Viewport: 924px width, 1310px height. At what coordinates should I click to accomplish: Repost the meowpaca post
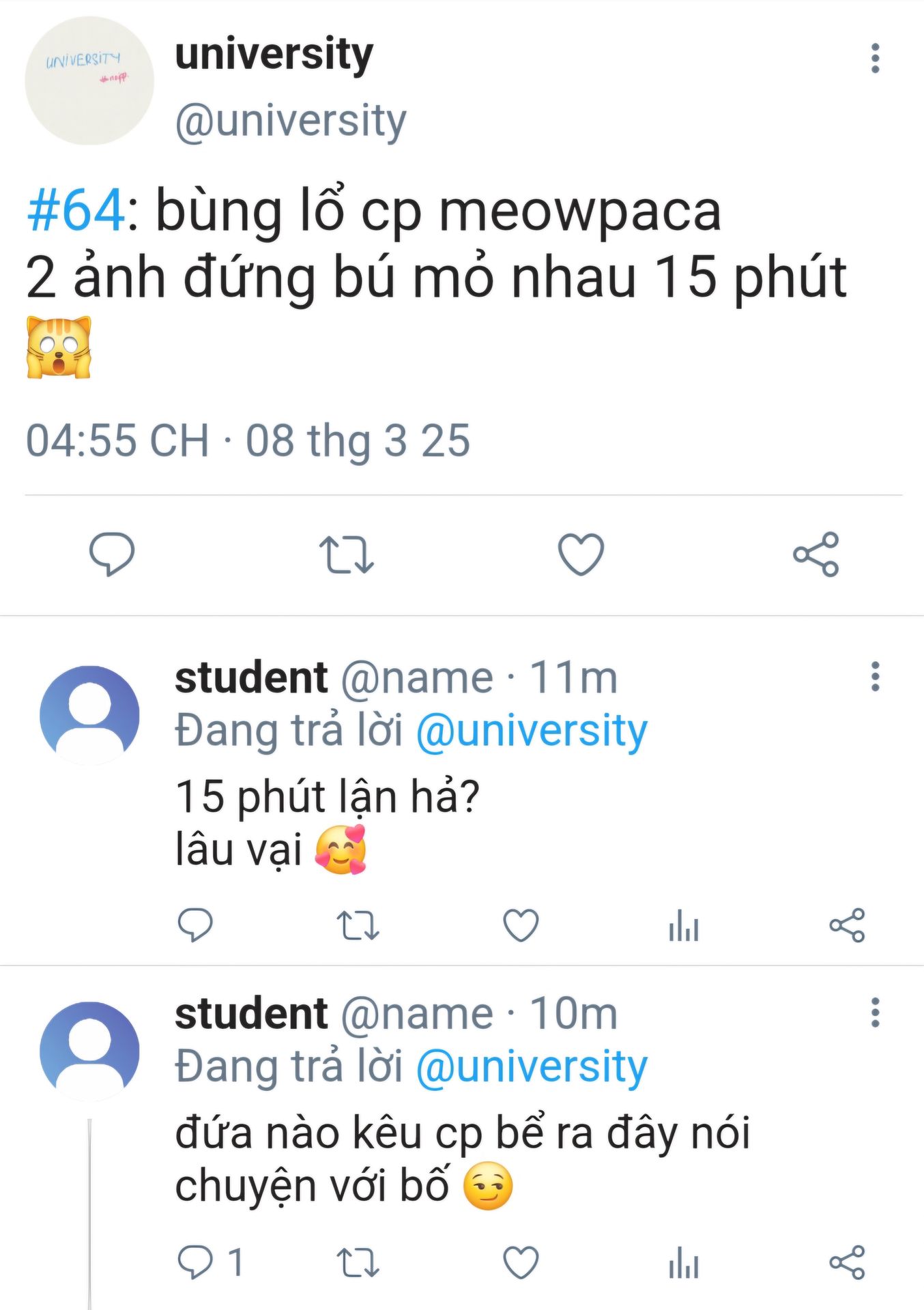click(x=346, y=554)
